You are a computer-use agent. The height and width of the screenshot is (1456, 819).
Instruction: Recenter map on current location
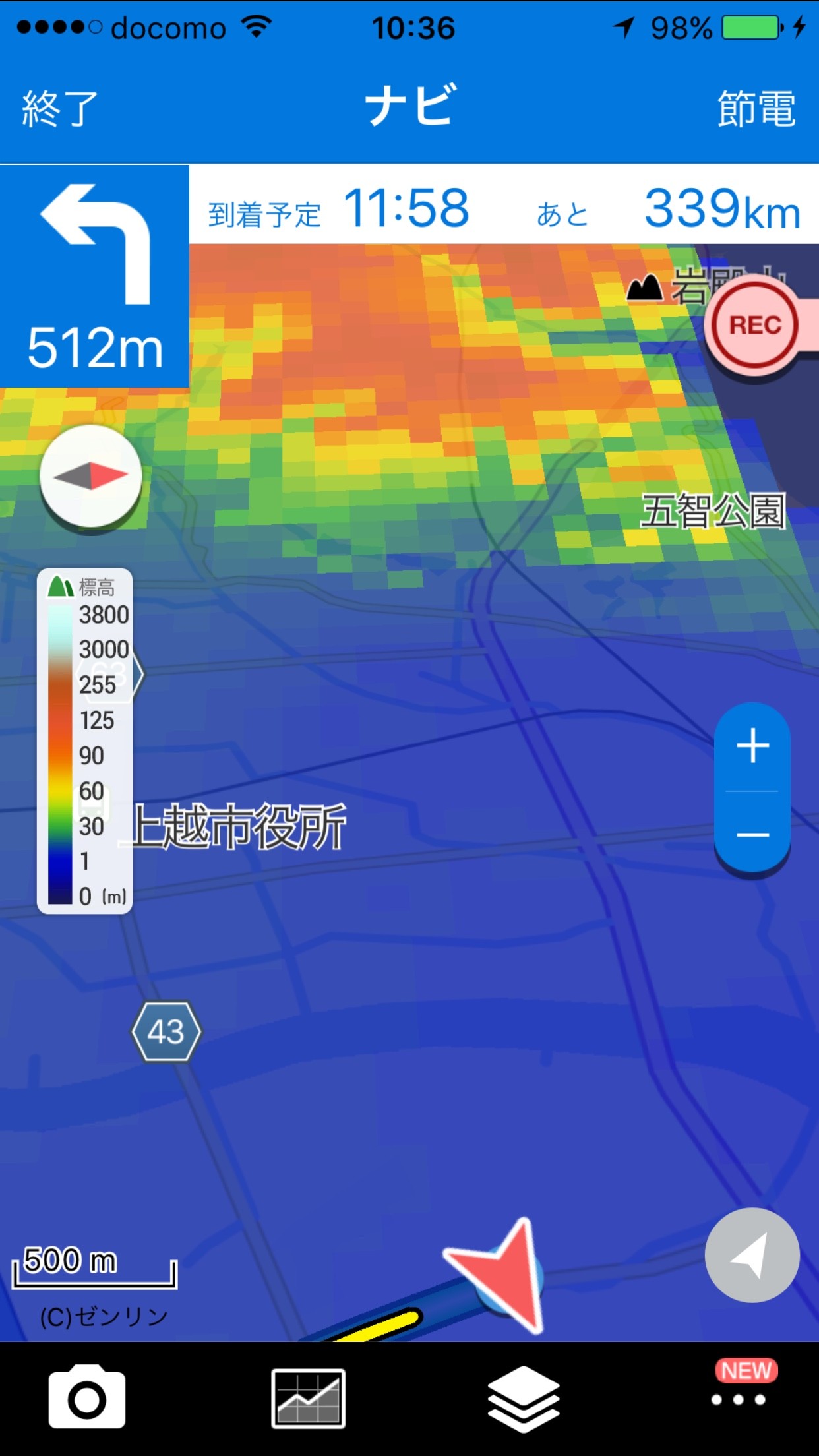point(752,1256)
